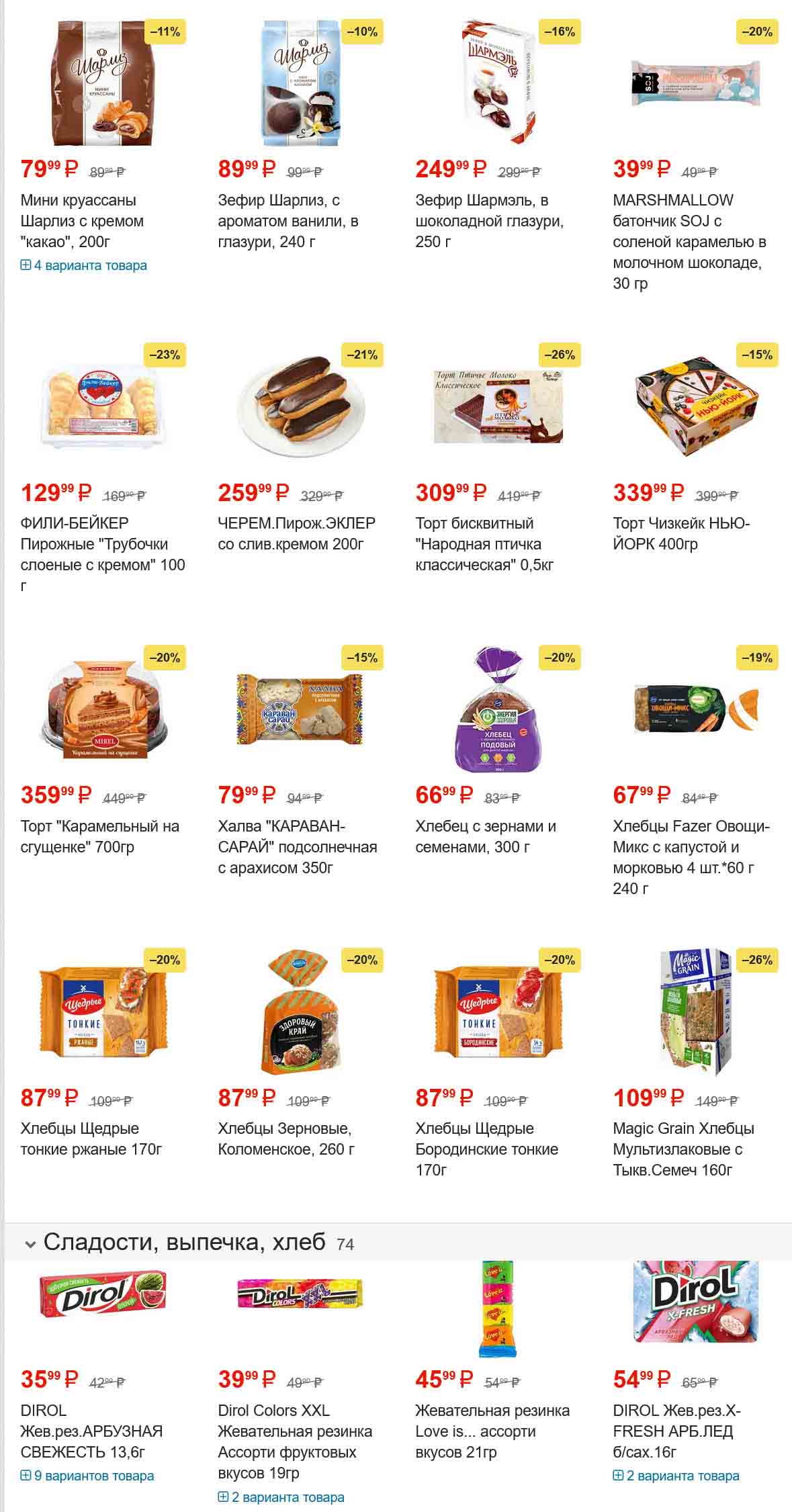Open ЧЕРЕМ. Пирож. ЭКЛЕР product card
792x1512 pixels.
click(296, 533)
